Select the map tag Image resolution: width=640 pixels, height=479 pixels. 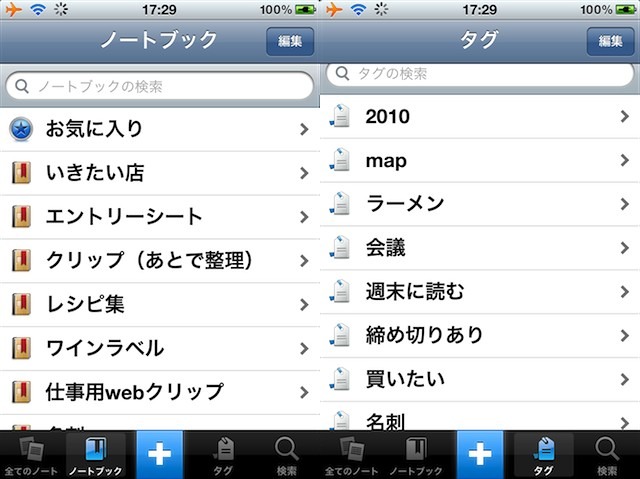[480, 161]
